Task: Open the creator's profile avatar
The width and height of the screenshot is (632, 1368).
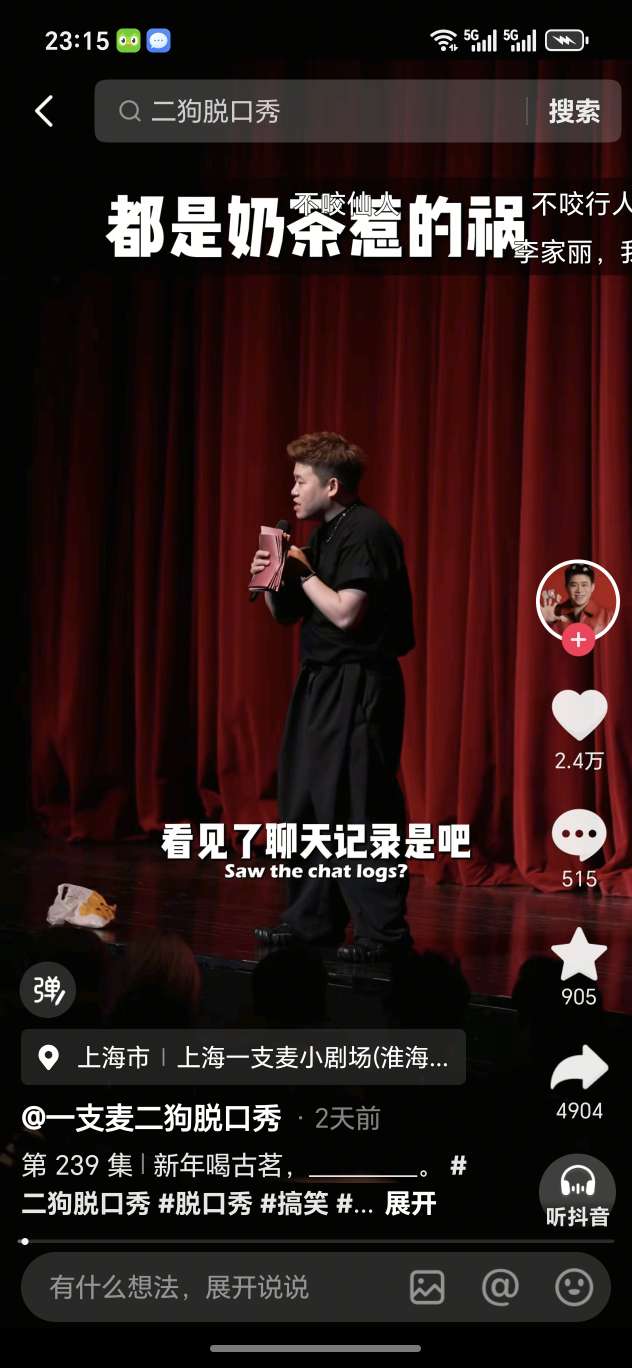Action: tap(578, 600)
